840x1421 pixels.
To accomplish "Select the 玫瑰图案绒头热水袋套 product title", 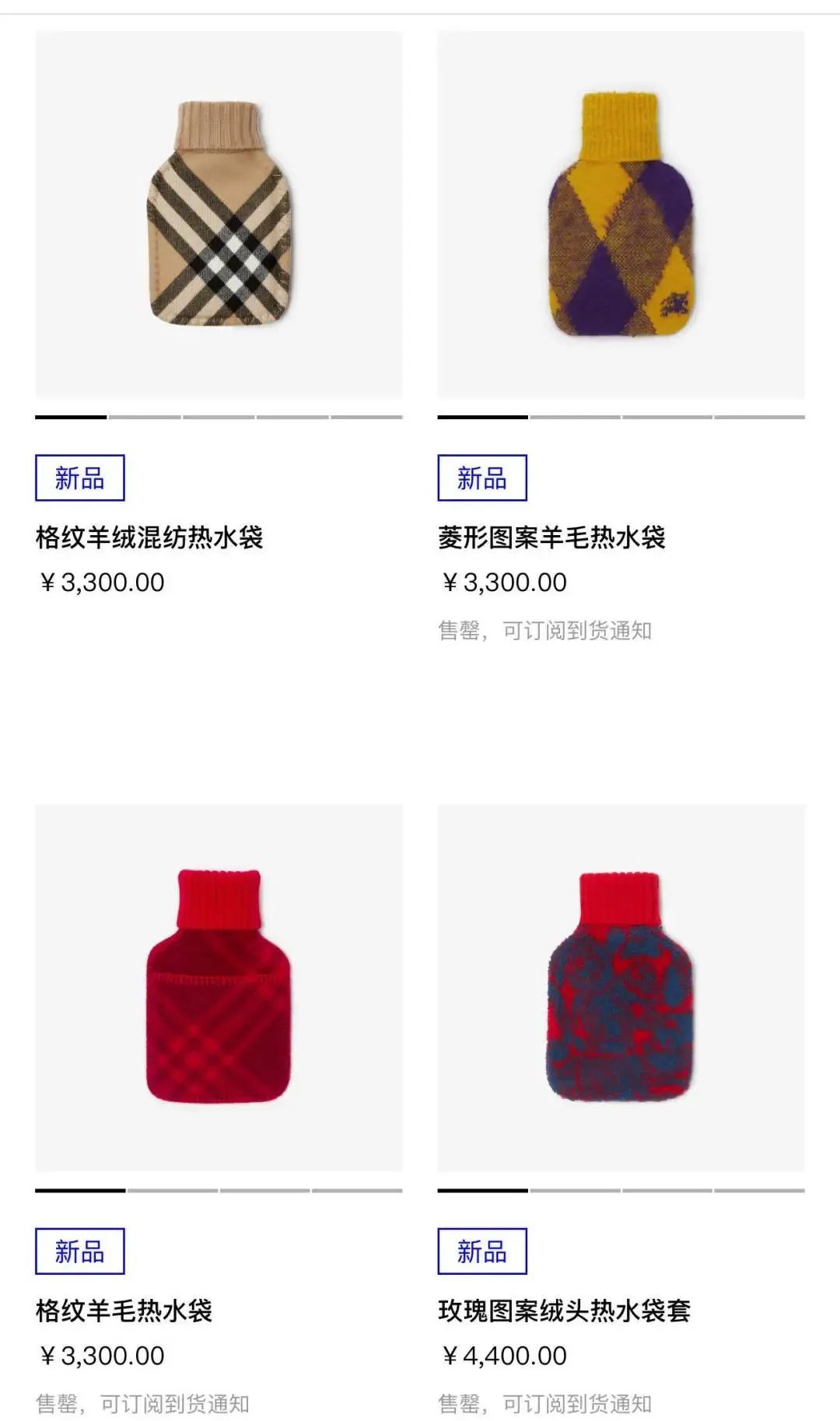I will click(564, 1311).
